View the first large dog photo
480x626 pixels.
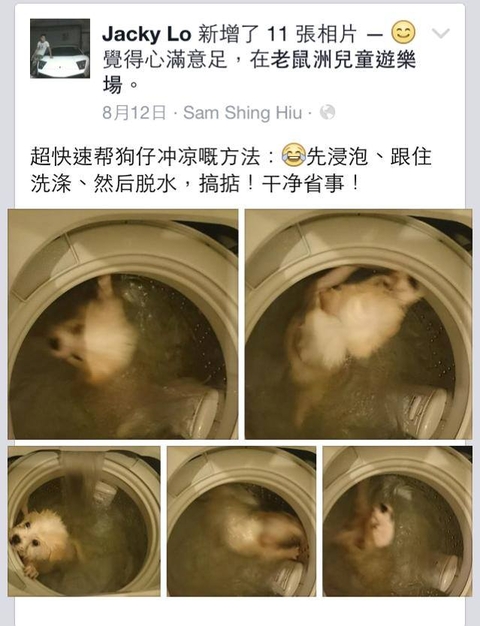point(123,324)
